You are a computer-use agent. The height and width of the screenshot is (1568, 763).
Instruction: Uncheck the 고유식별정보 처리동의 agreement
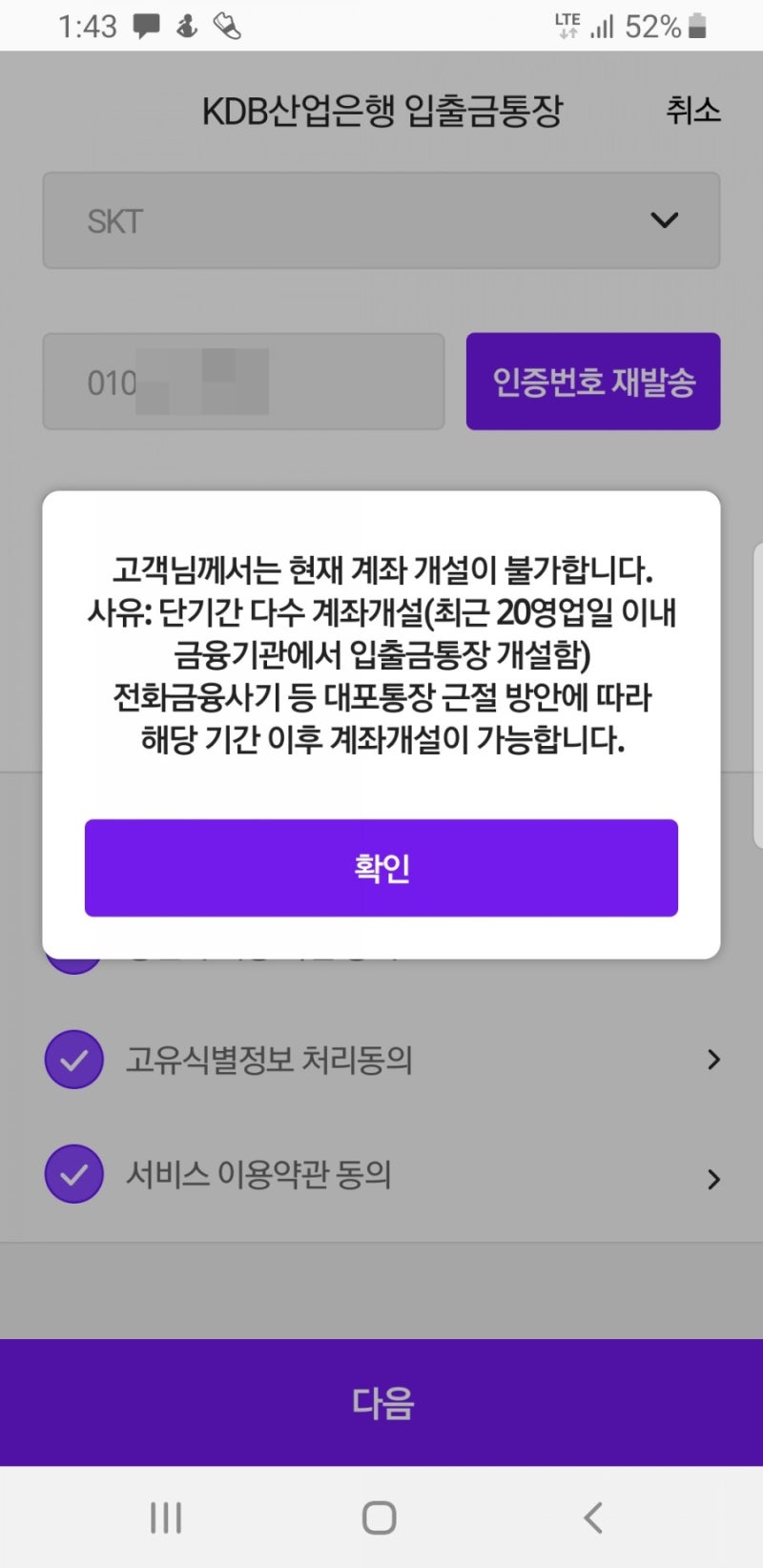(73, 1059)
